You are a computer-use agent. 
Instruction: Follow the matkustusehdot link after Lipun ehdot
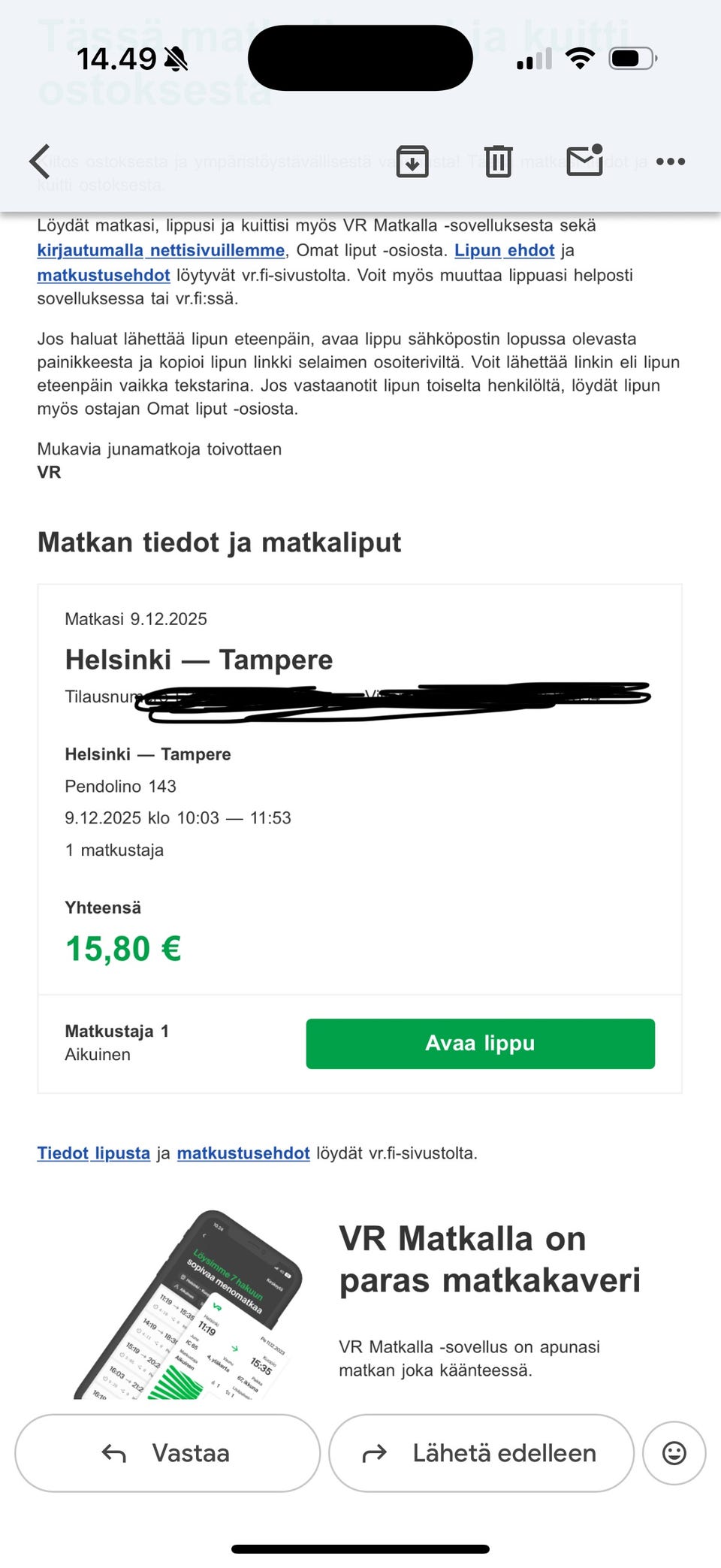click(104, 275)
